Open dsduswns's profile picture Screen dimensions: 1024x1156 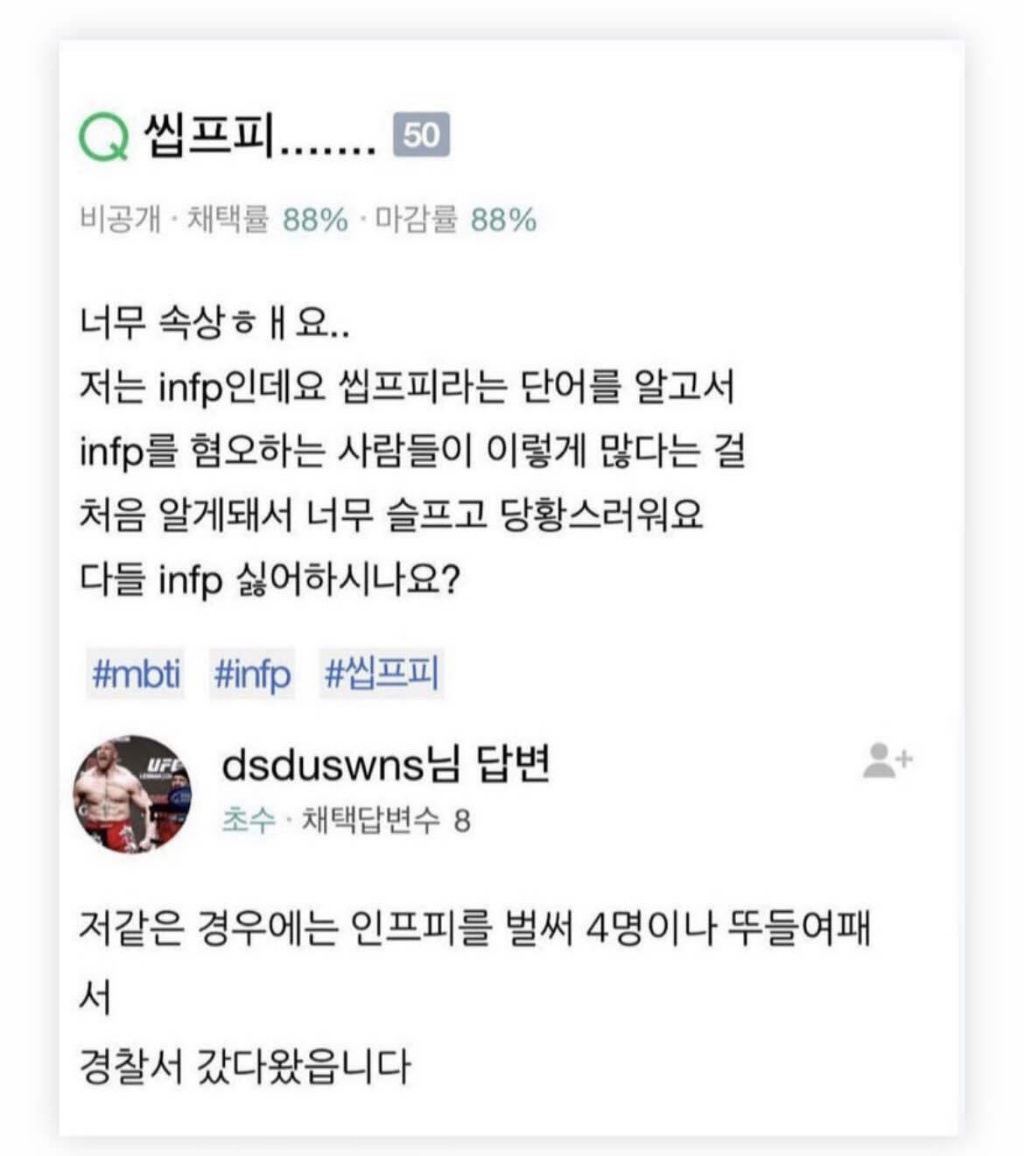(x=132, y=794)
